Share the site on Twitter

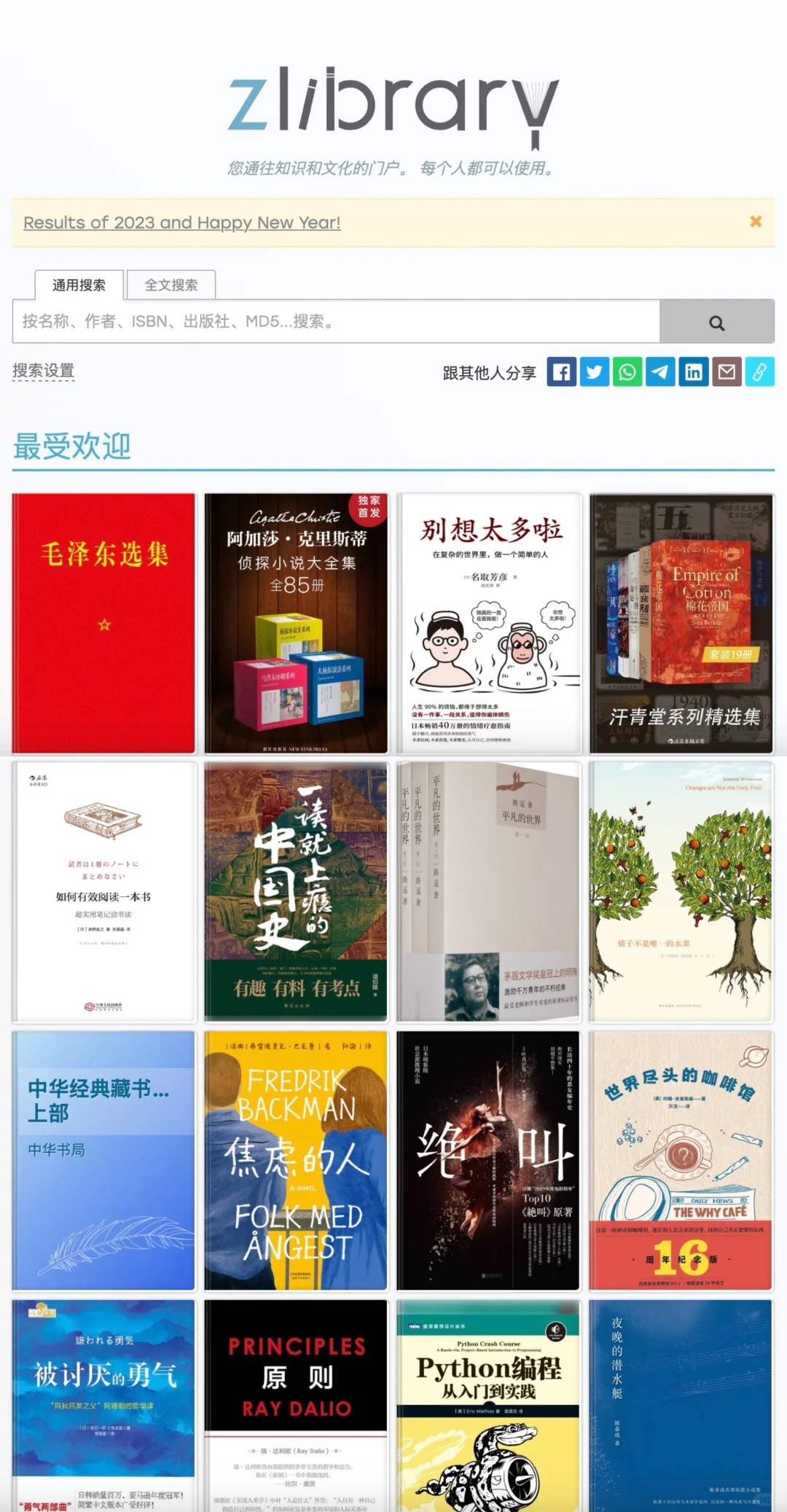(x=595, y=372)
